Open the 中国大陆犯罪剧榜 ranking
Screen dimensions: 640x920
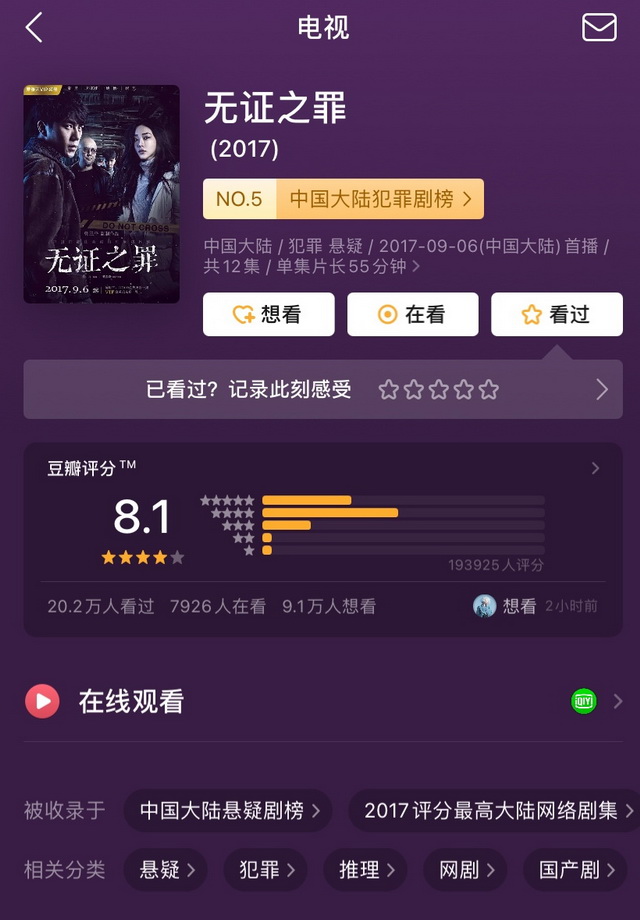click(x=343, y=199)
